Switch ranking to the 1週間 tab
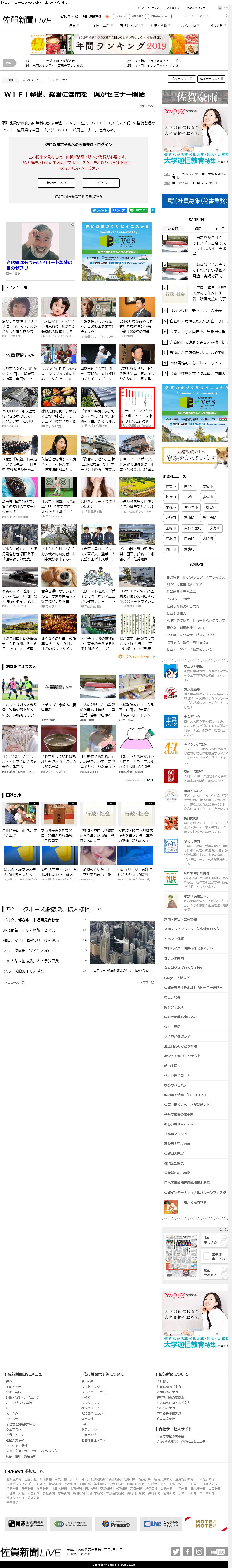This screenshot has height=1568, width=232. pos(197,228)
